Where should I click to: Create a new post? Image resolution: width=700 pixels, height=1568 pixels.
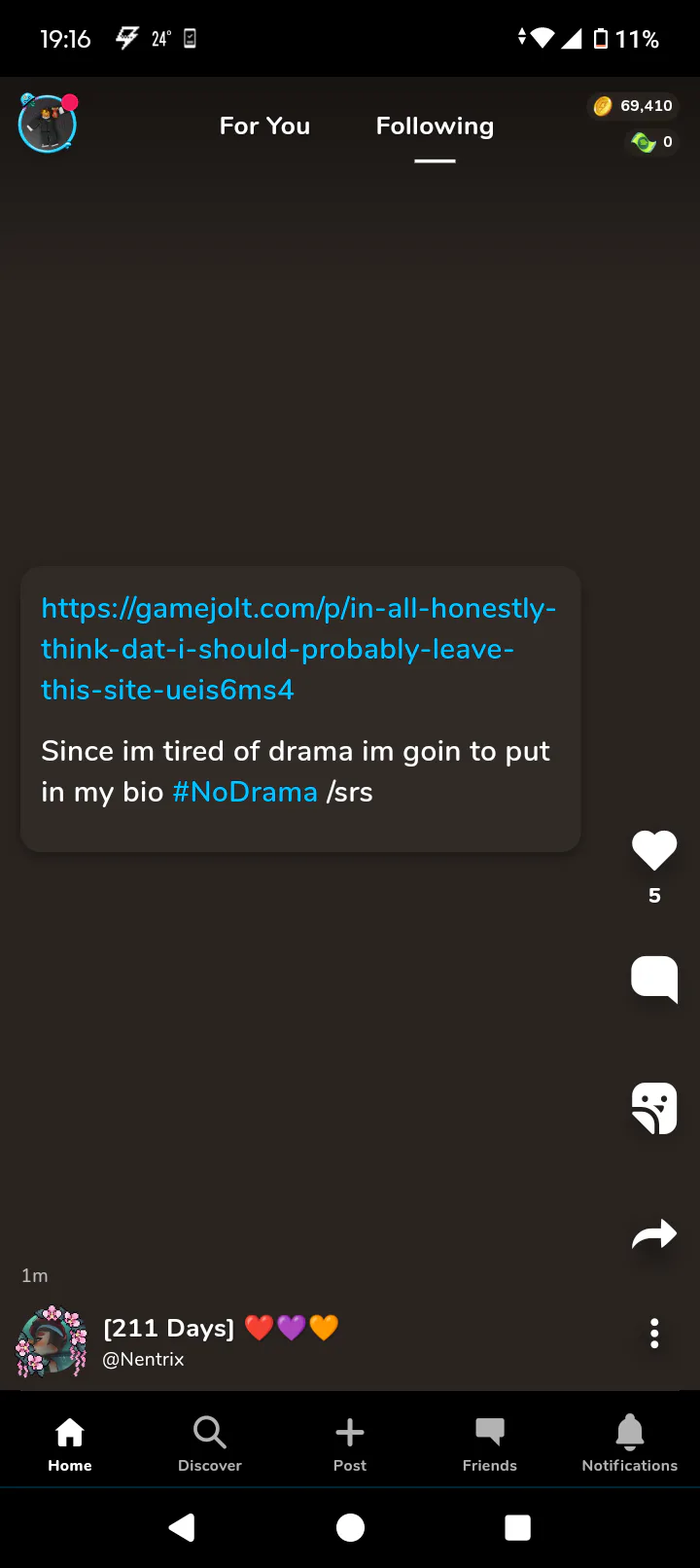[350, 1443]
